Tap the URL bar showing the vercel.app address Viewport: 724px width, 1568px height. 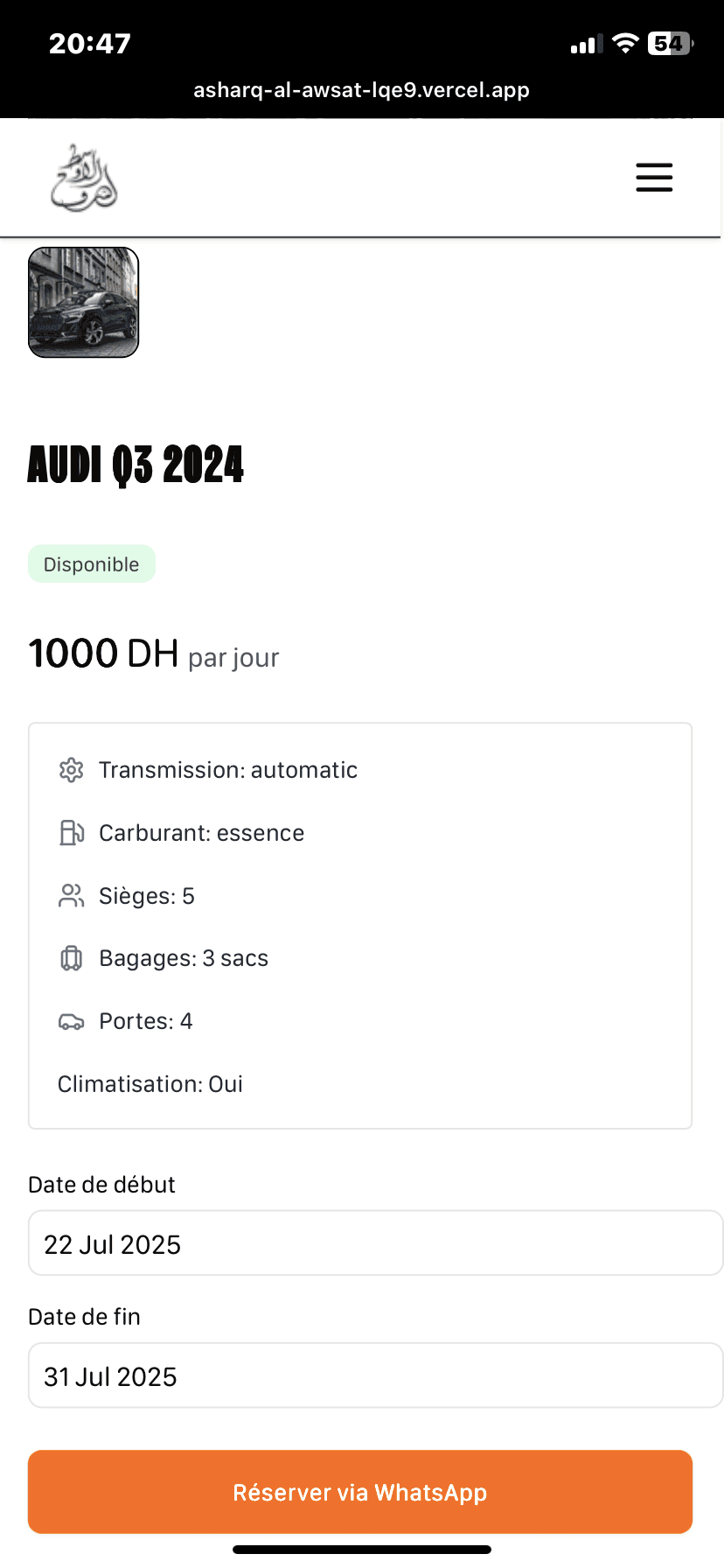click(x=362, y=88)
